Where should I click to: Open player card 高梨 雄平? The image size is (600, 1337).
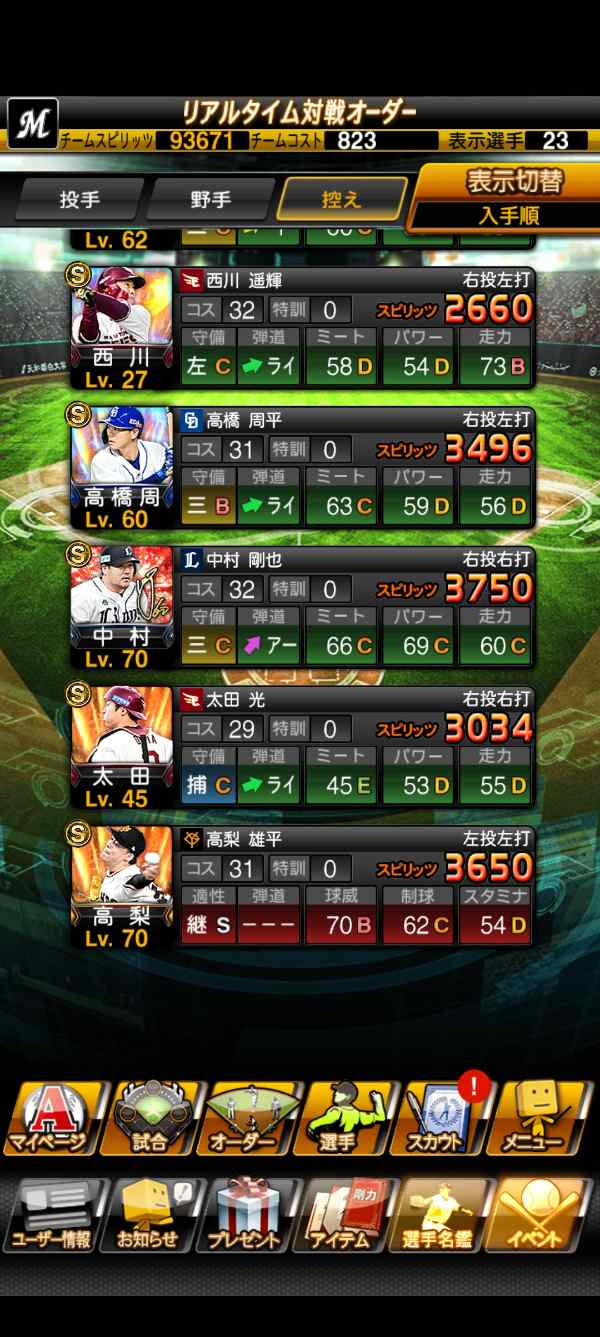(300, 886)
